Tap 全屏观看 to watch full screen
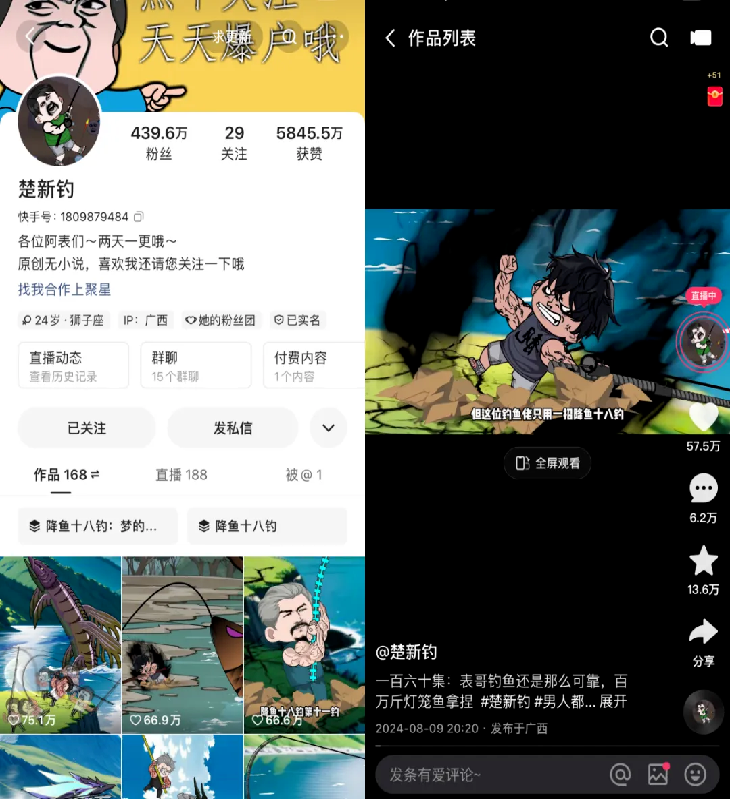 547,463
